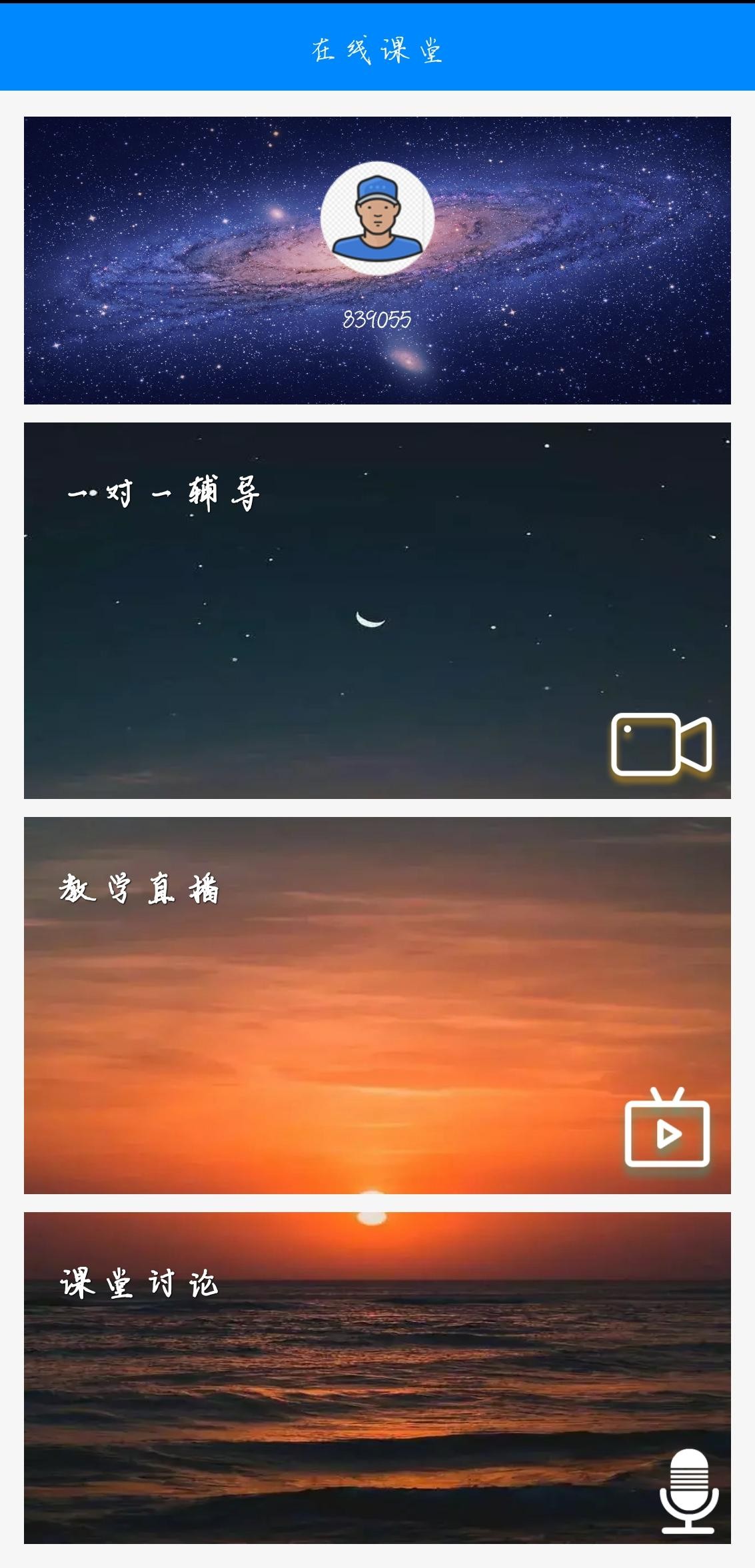Viewport: 755px width, 1568px height.
Task: Tap the user avatar profile picture
Action: (377, 218)
